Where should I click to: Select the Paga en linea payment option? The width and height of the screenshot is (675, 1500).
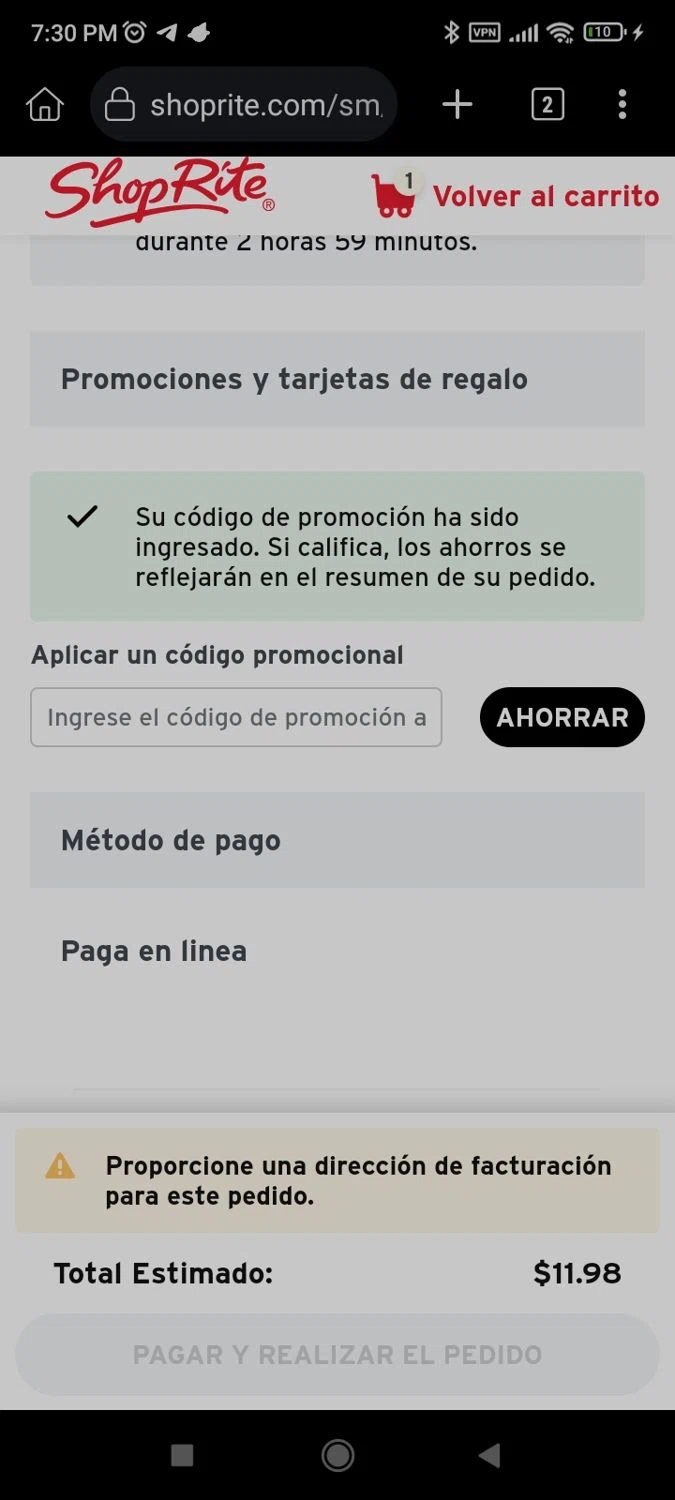point(154,951)
